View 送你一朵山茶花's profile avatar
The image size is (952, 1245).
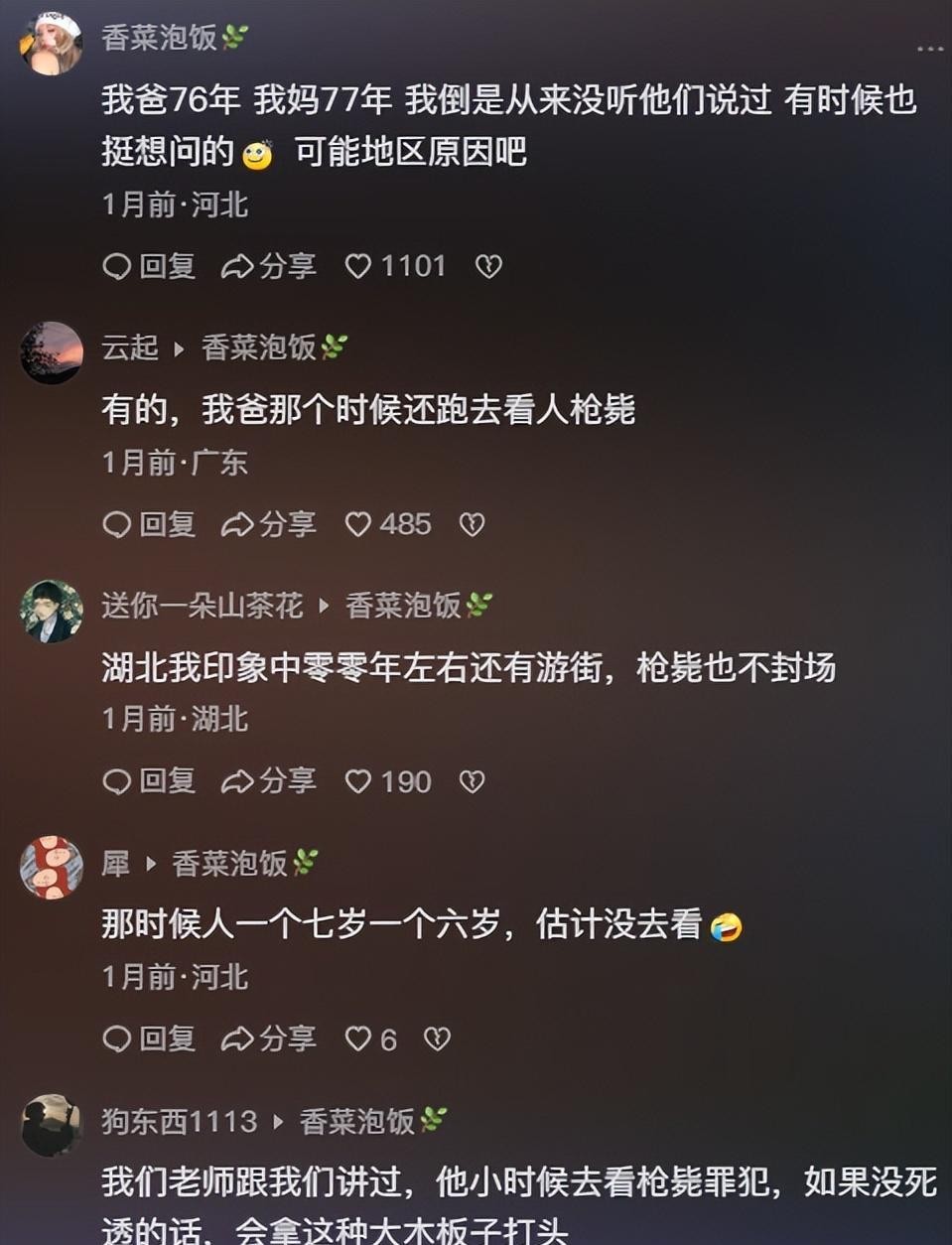51,610
